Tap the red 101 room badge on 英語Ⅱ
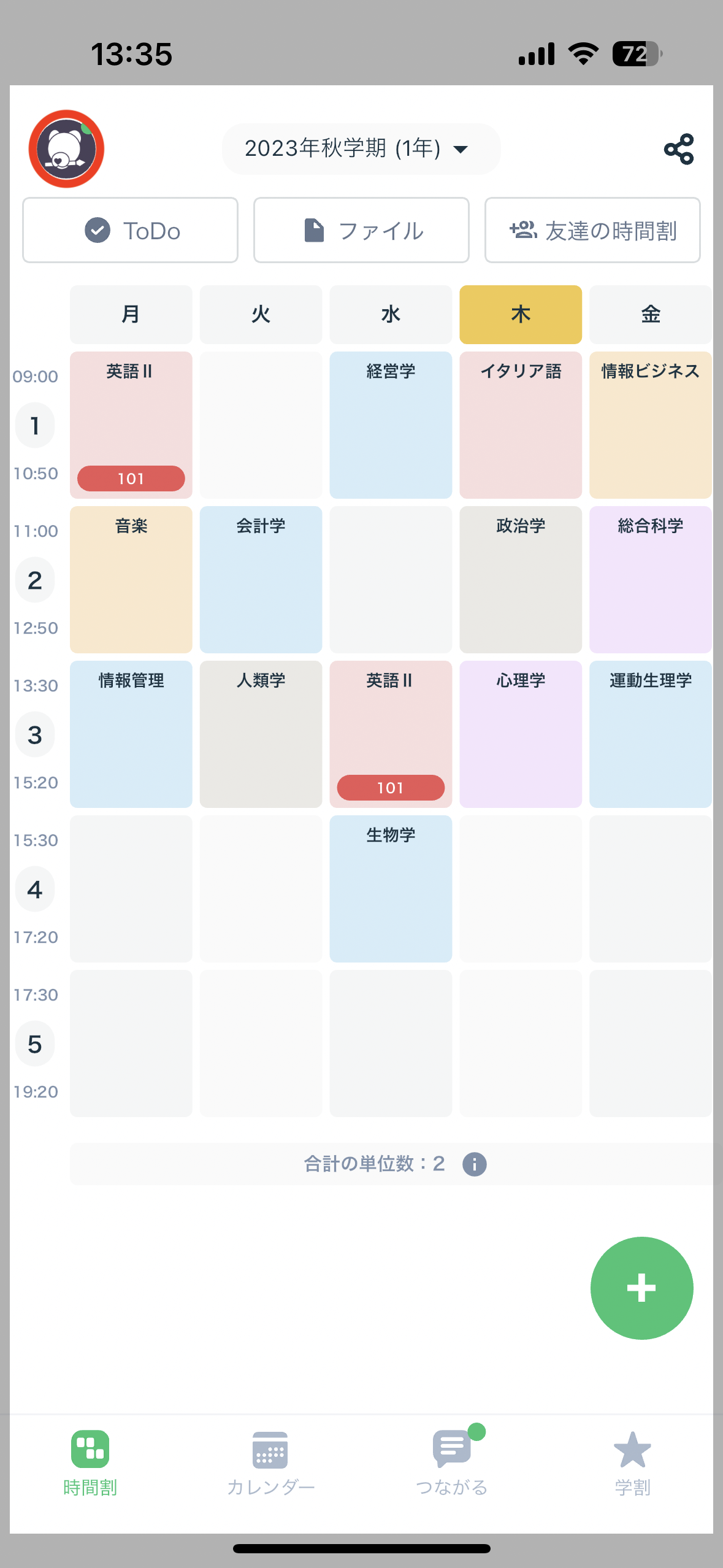The height and width of the screenshot is (1568, 723). click(131, 478)
